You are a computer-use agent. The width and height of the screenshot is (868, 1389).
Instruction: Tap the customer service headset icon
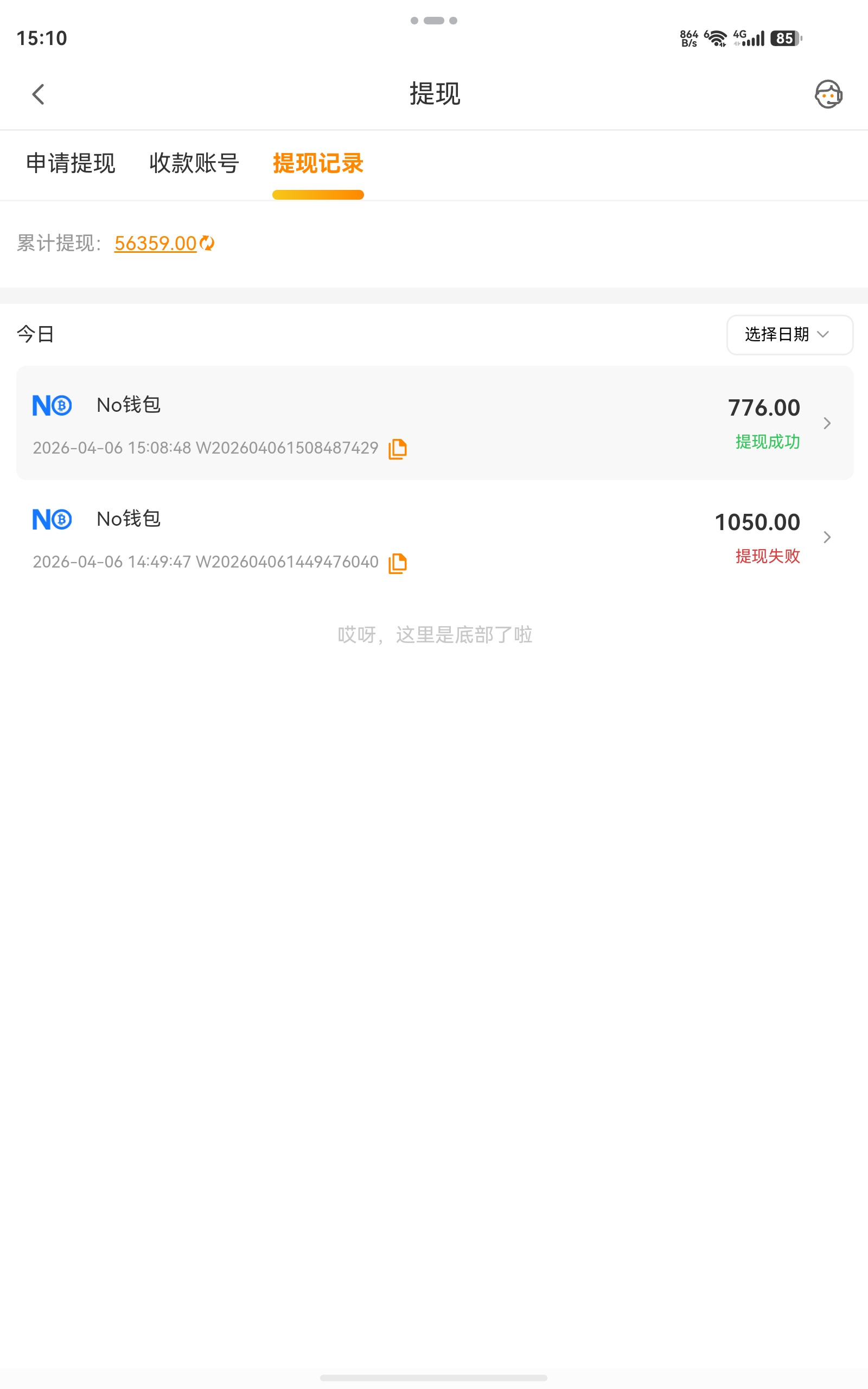tap(828, 95)
